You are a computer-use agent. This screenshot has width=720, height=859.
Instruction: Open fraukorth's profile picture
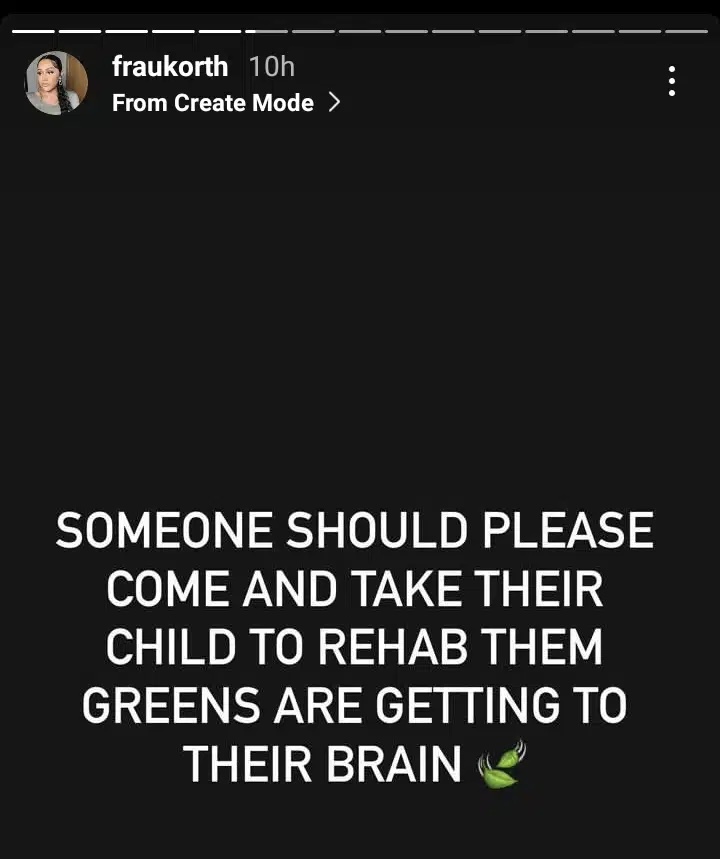tap(56, 84)
